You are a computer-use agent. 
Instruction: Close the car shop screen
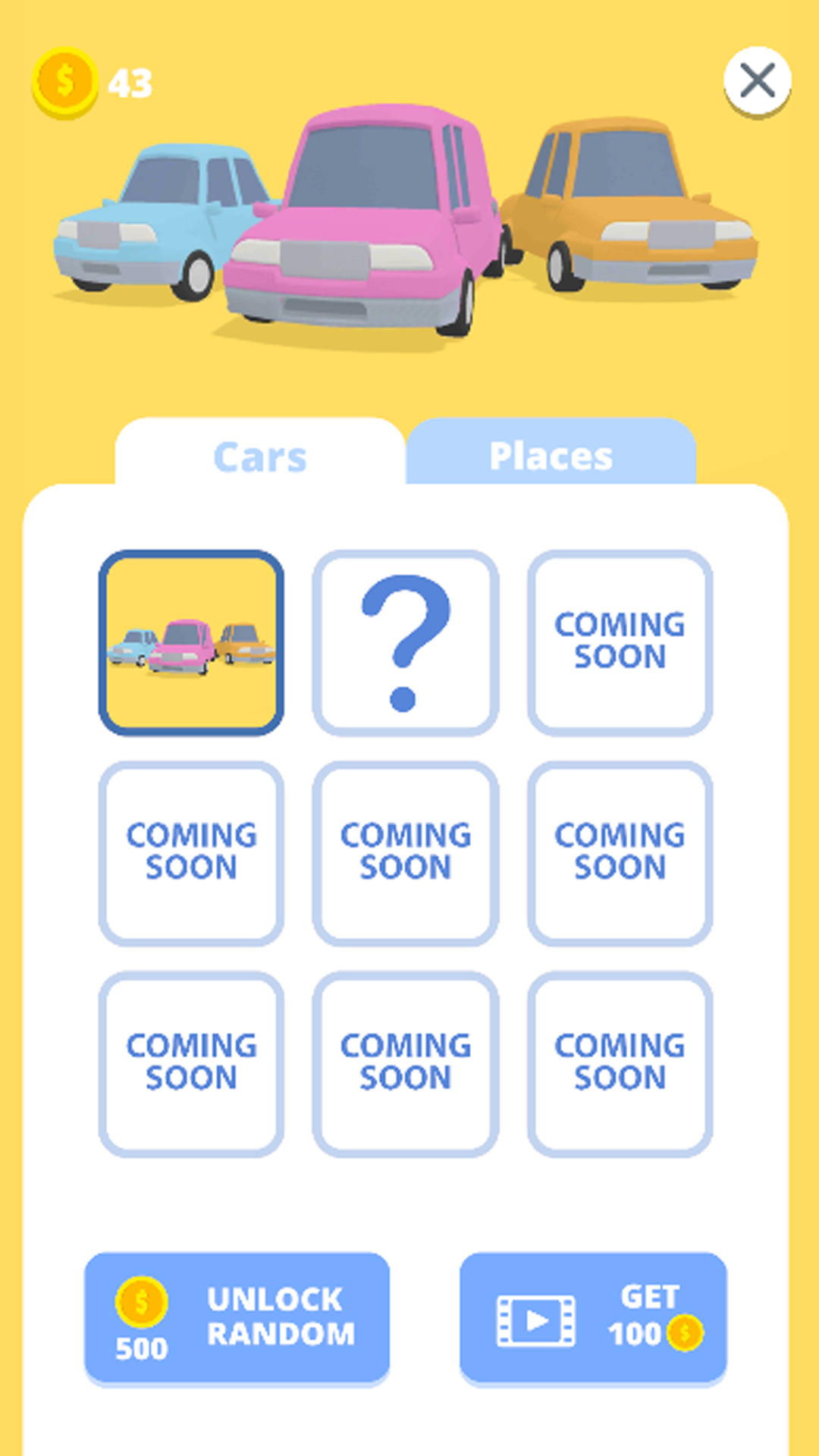click(757, 80)
